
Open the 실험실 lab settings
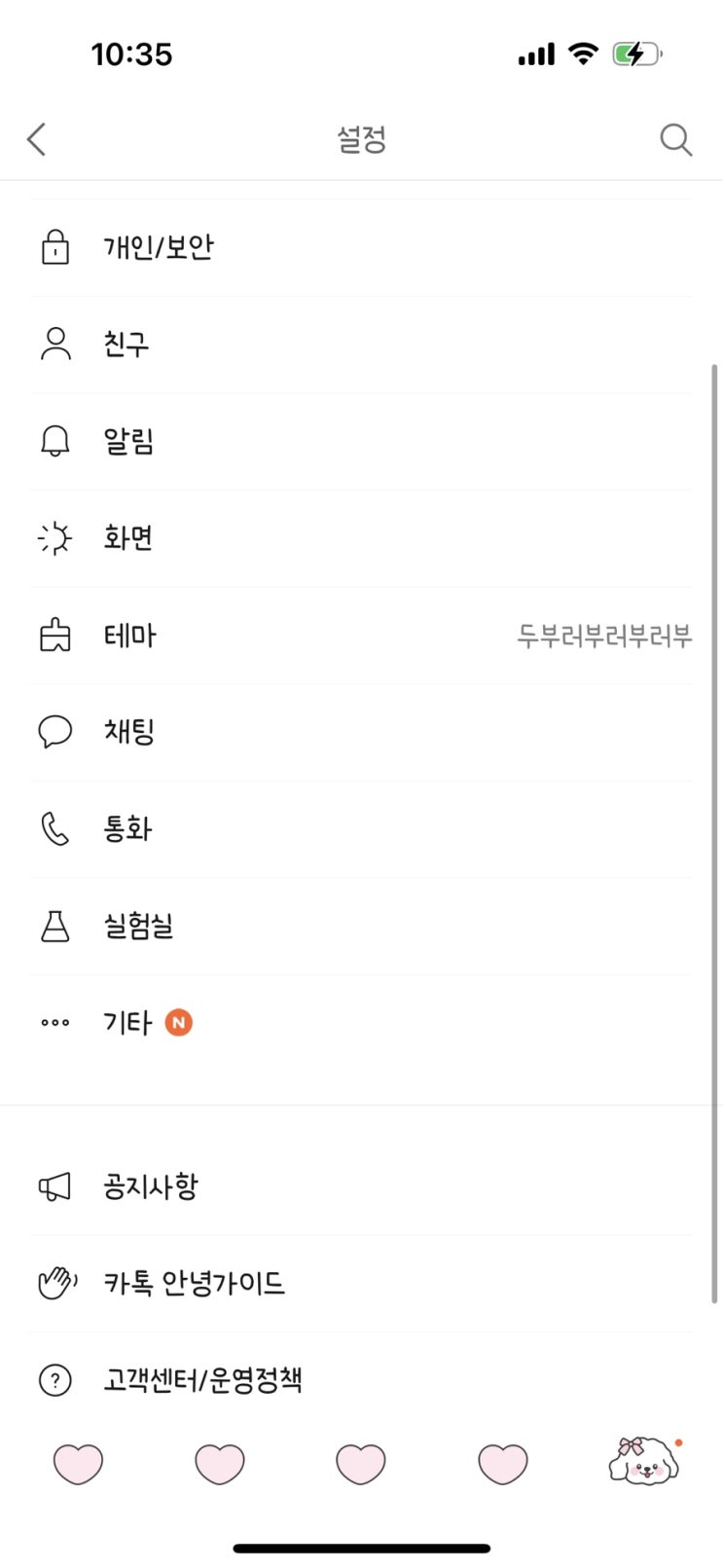pyautogui.click(x=138, y=926)
